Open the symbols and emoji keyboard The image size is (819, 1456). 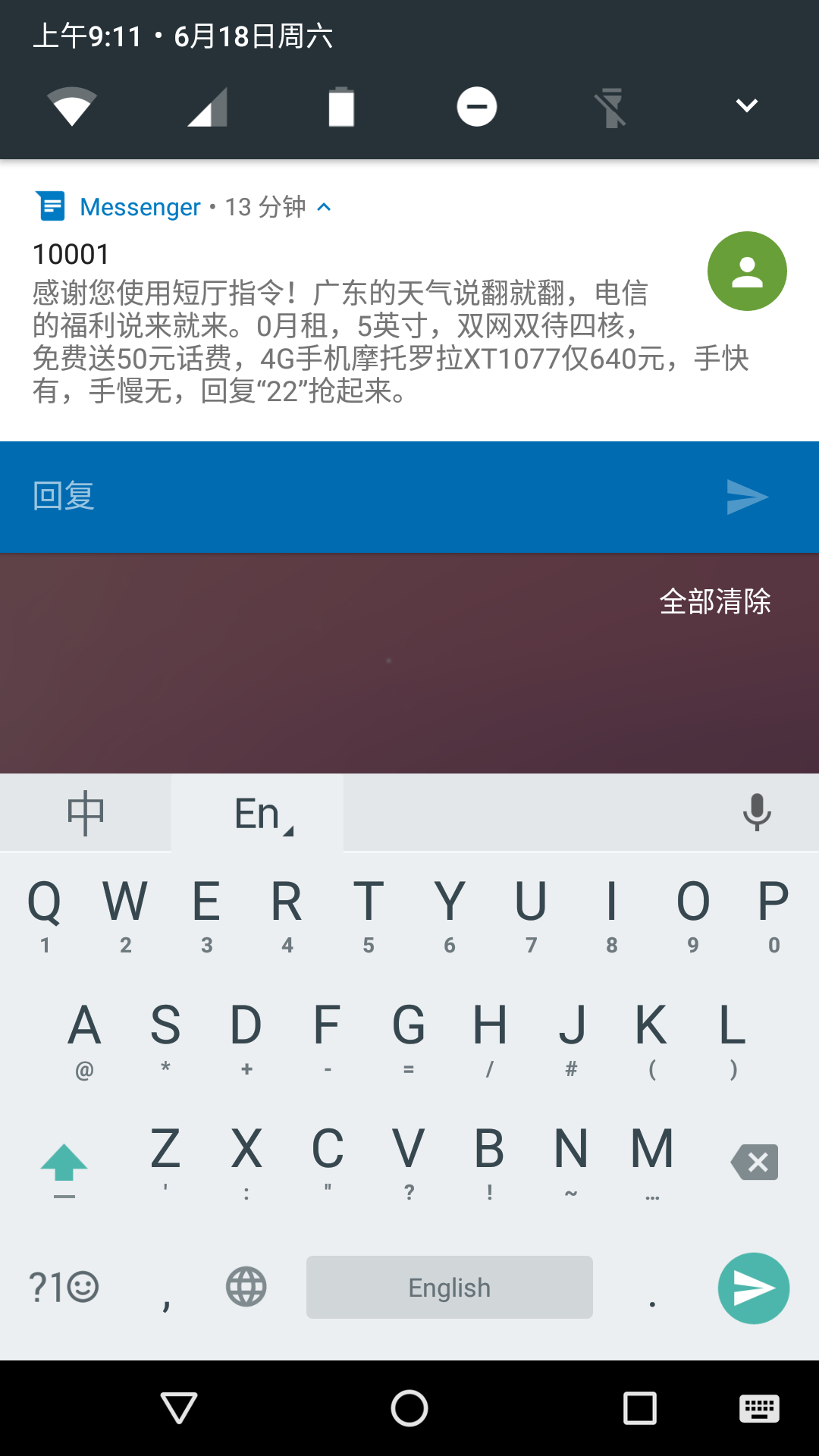tap(64, 1288)
